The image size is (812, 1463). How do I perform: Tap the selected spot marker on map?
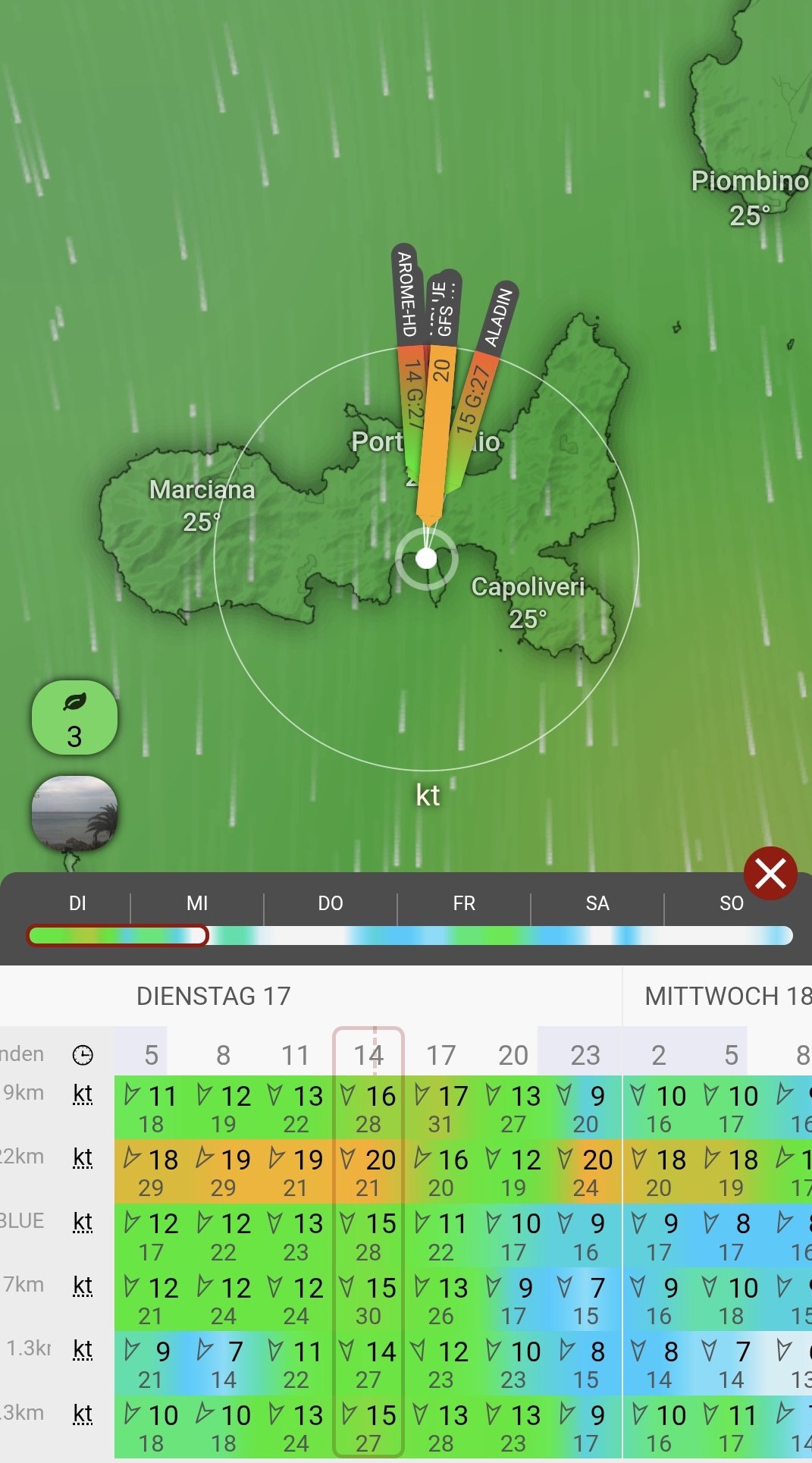[x=427, y=559]
